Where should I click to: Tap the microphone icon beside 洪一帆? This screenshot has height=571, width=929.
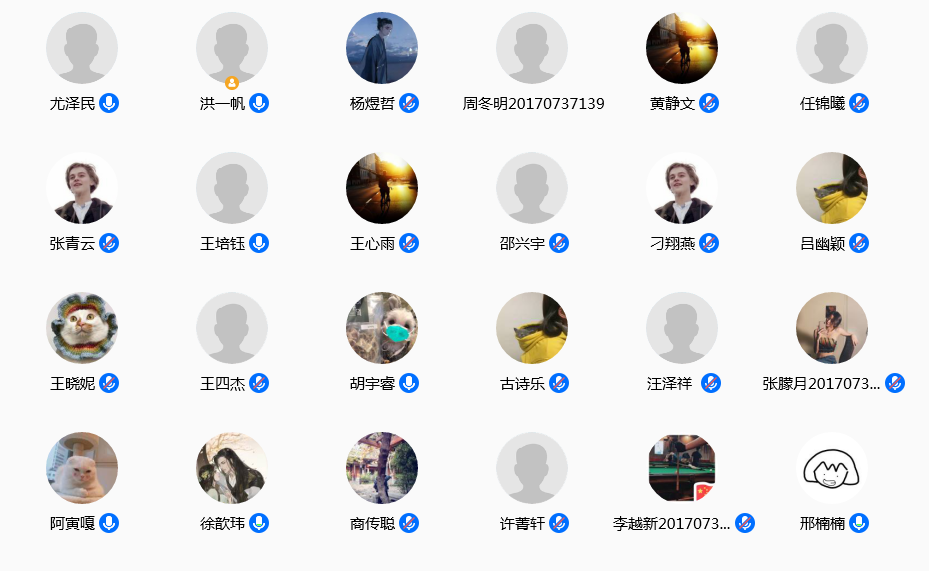[259, 103]
